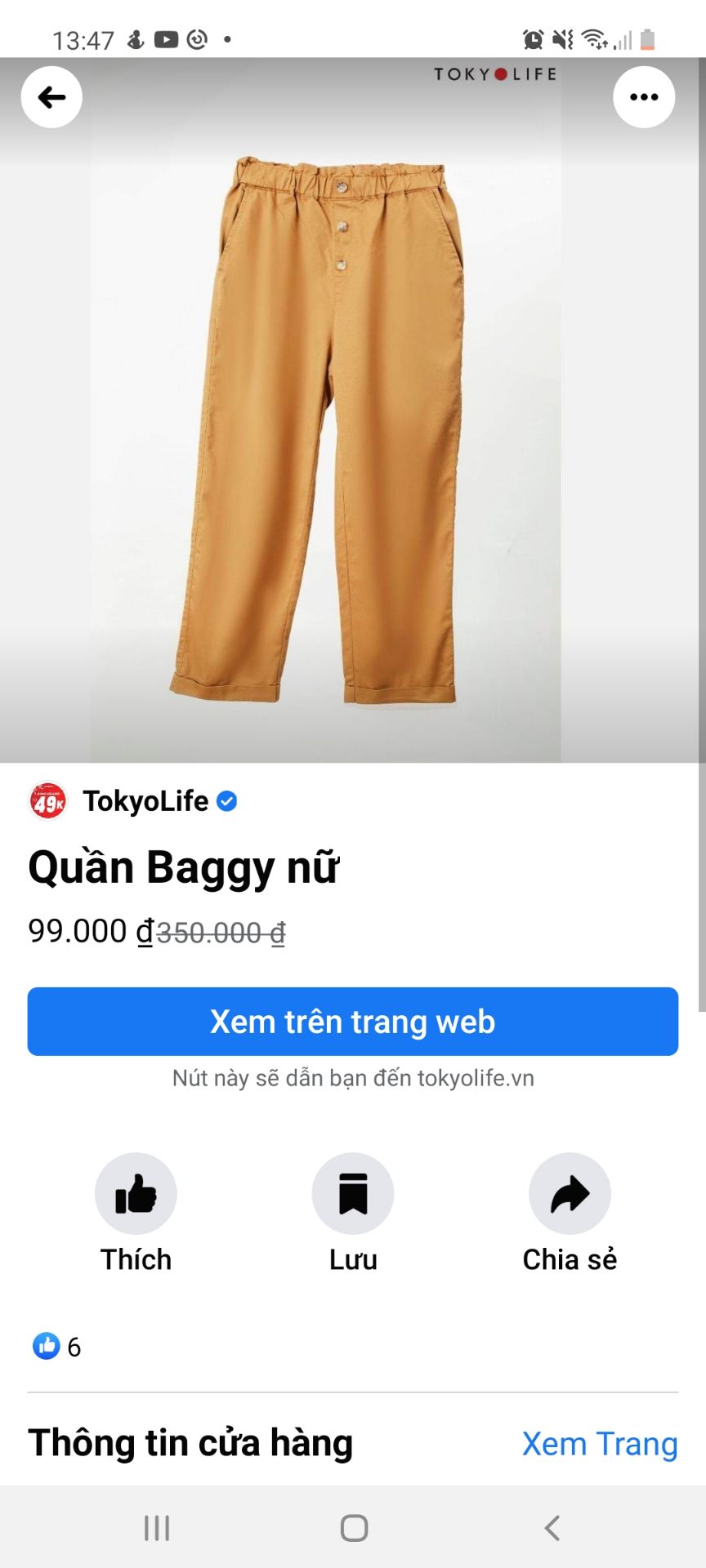Save the product with the Lưu icon
Image resolution: width=706 pixels, height=1568 pixels.
tap(352, 1192)
